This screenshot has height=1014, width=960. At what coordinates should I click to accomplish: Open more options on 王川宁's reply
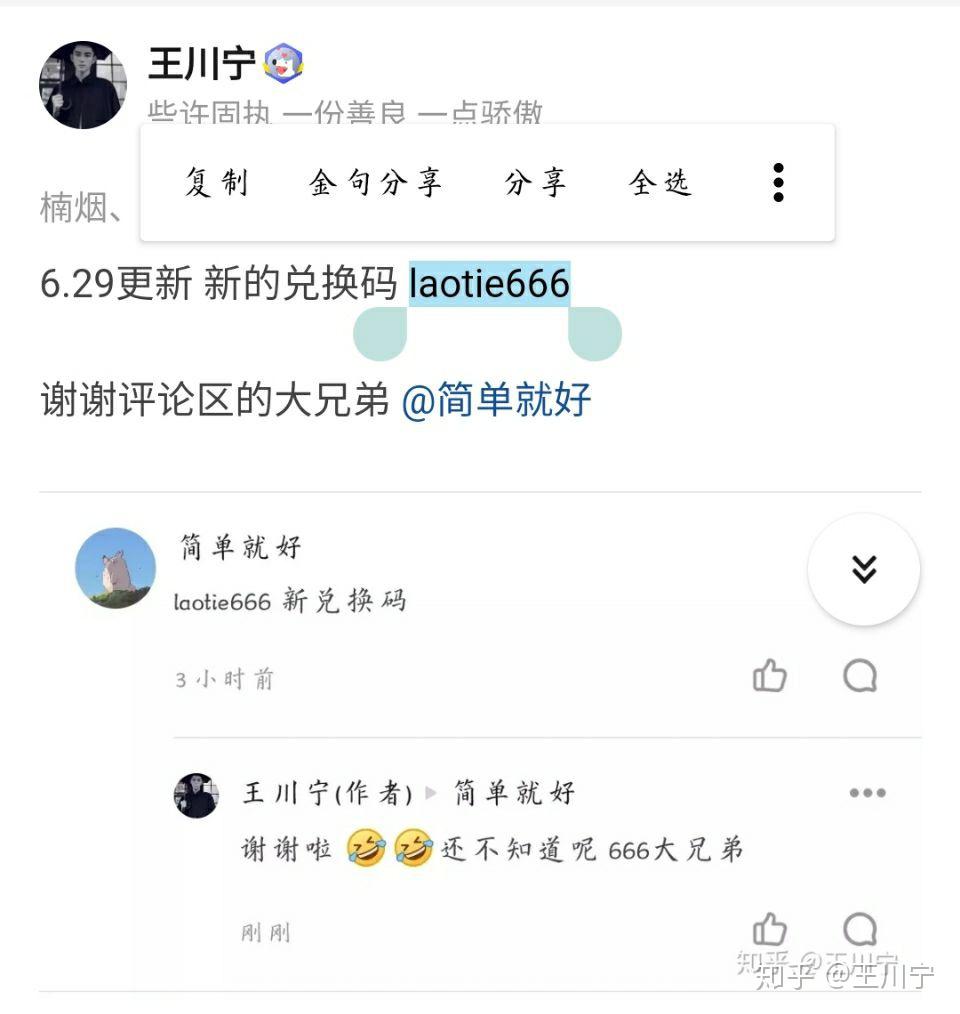867,793
